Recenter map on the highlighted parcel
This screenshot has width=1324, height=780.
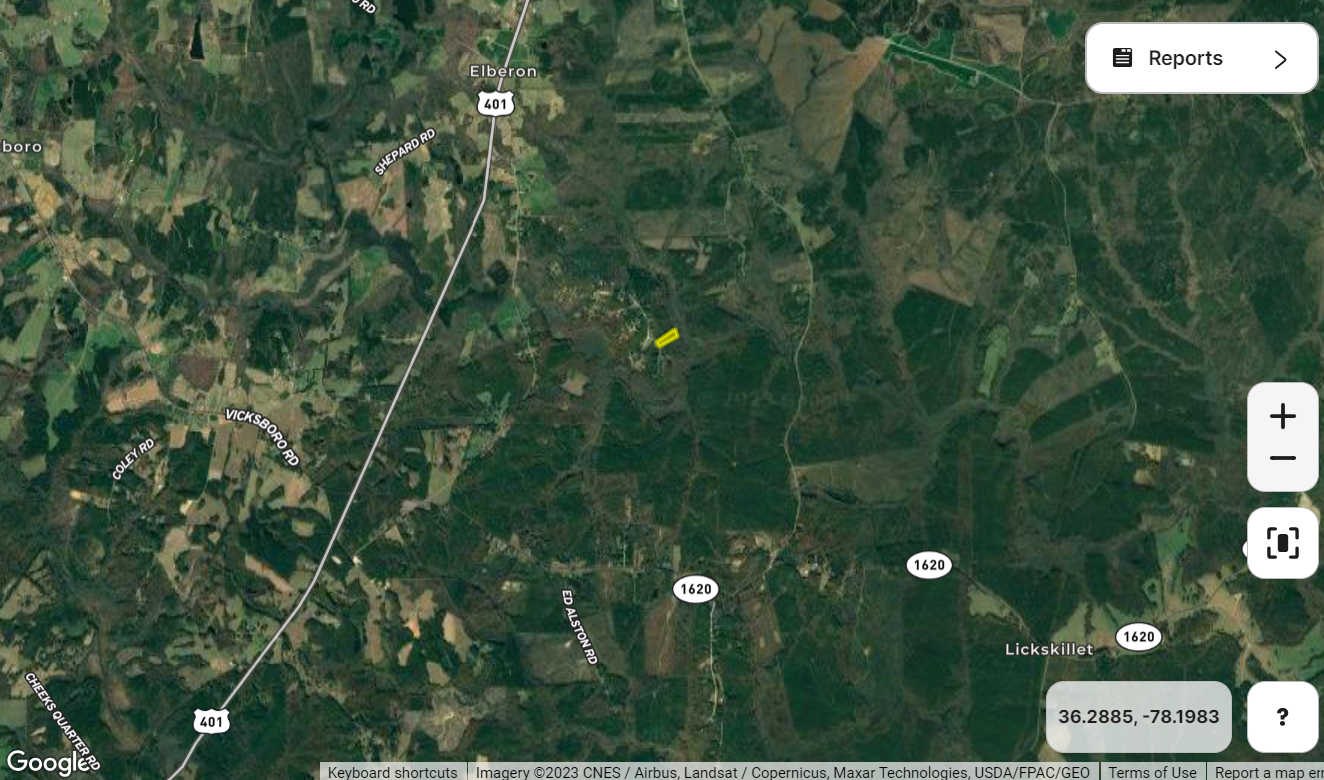click(1282, 543)
